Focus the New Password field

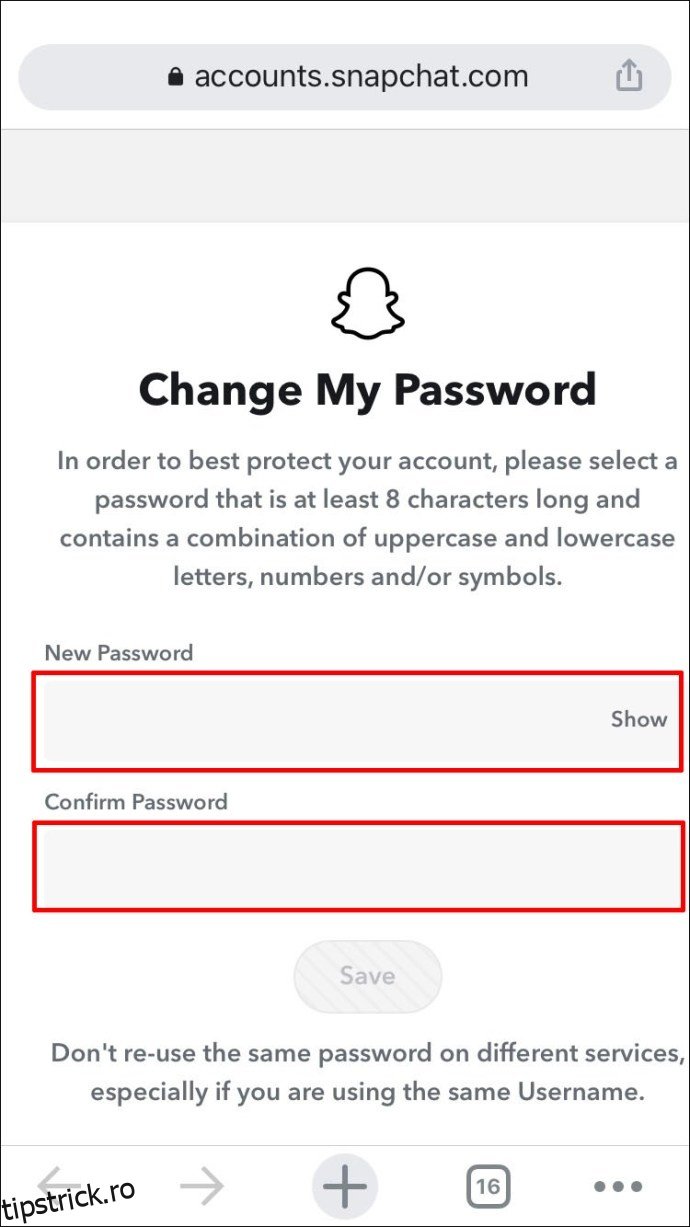coord(310,720)
